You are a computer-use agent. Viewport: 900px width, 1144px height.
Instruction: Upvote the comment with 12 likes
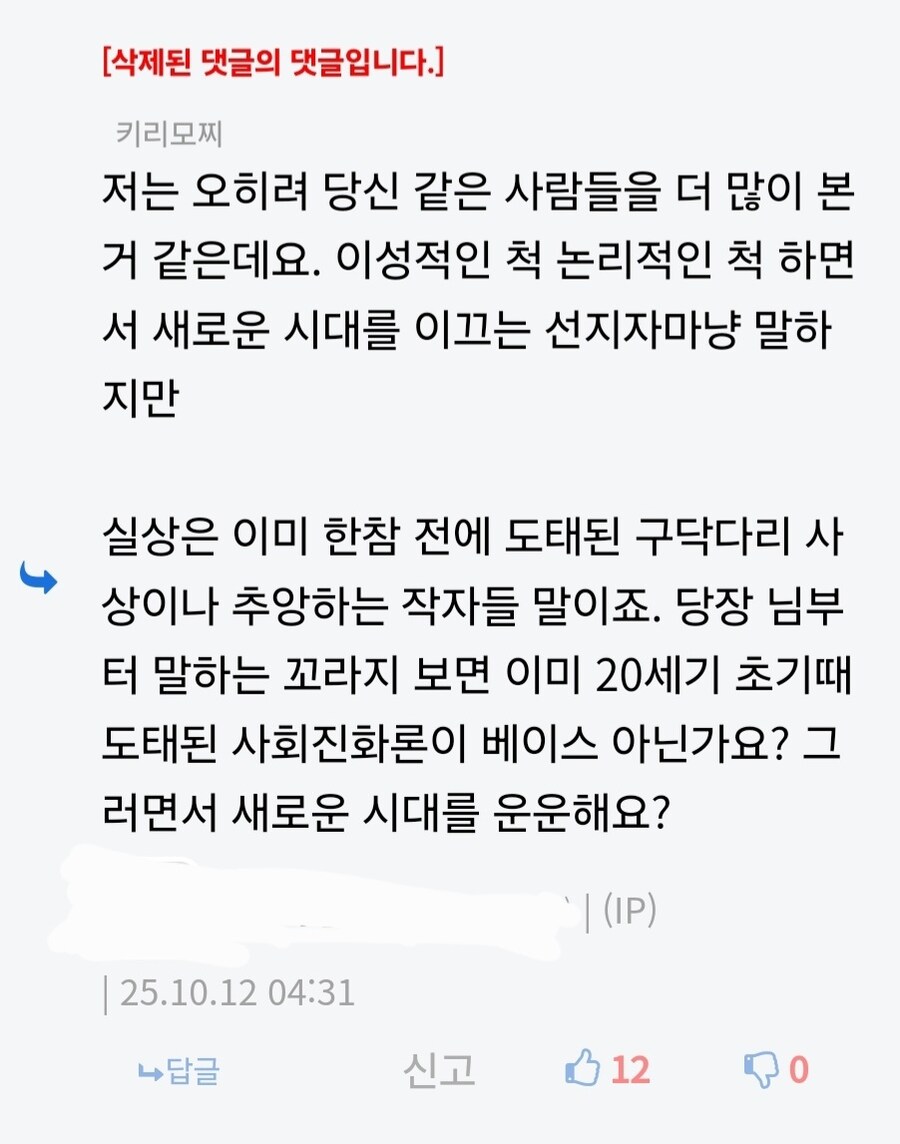tap(584, 1070)
